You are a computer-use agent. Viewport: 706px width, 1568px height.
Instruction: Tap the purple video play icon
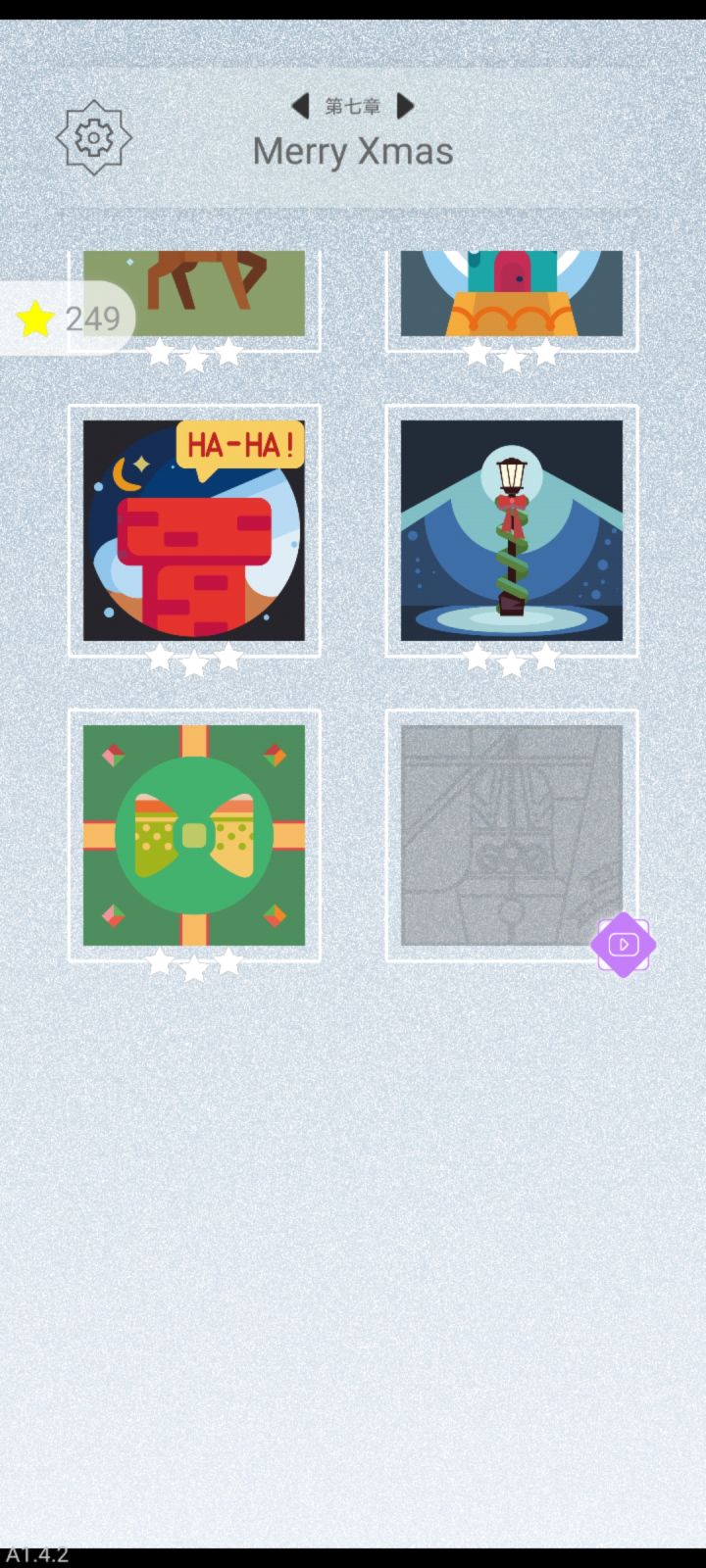(x=624, y=944)
